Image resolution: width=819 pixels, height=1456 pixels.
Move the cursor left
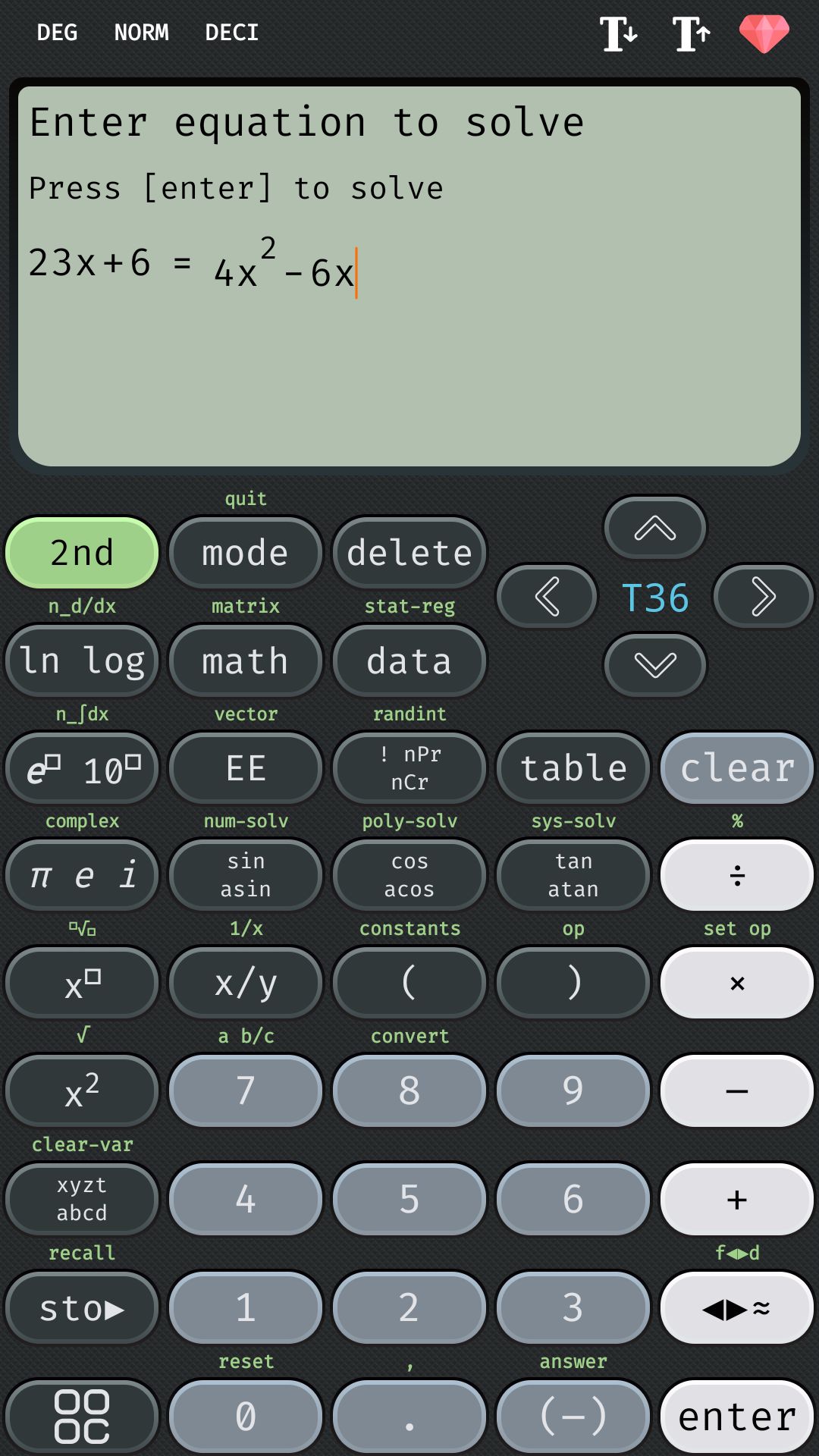pos(547,596)
